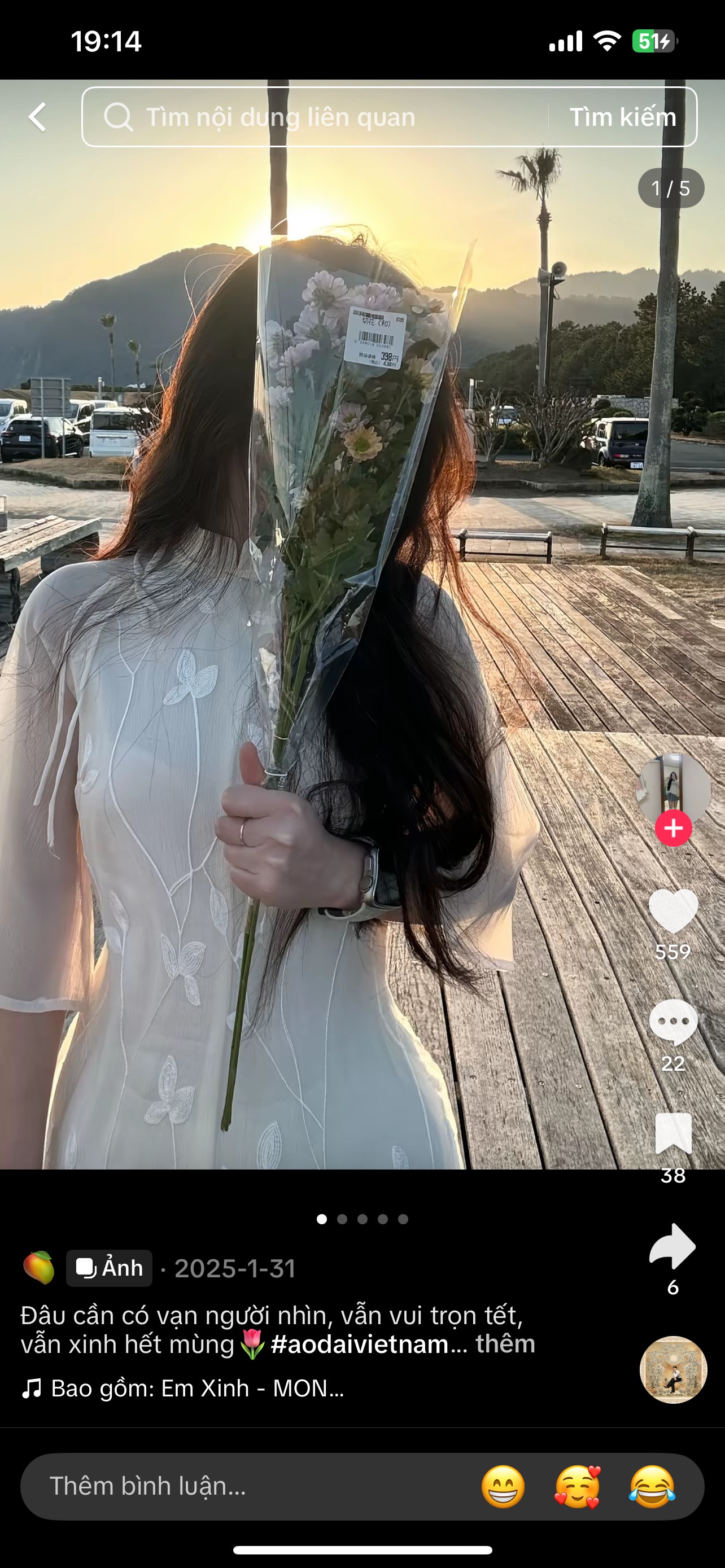Tap the 'Tìm kiếm' button
The image size is (725, 1568).
pyautogui.click(x=622, y=117)
